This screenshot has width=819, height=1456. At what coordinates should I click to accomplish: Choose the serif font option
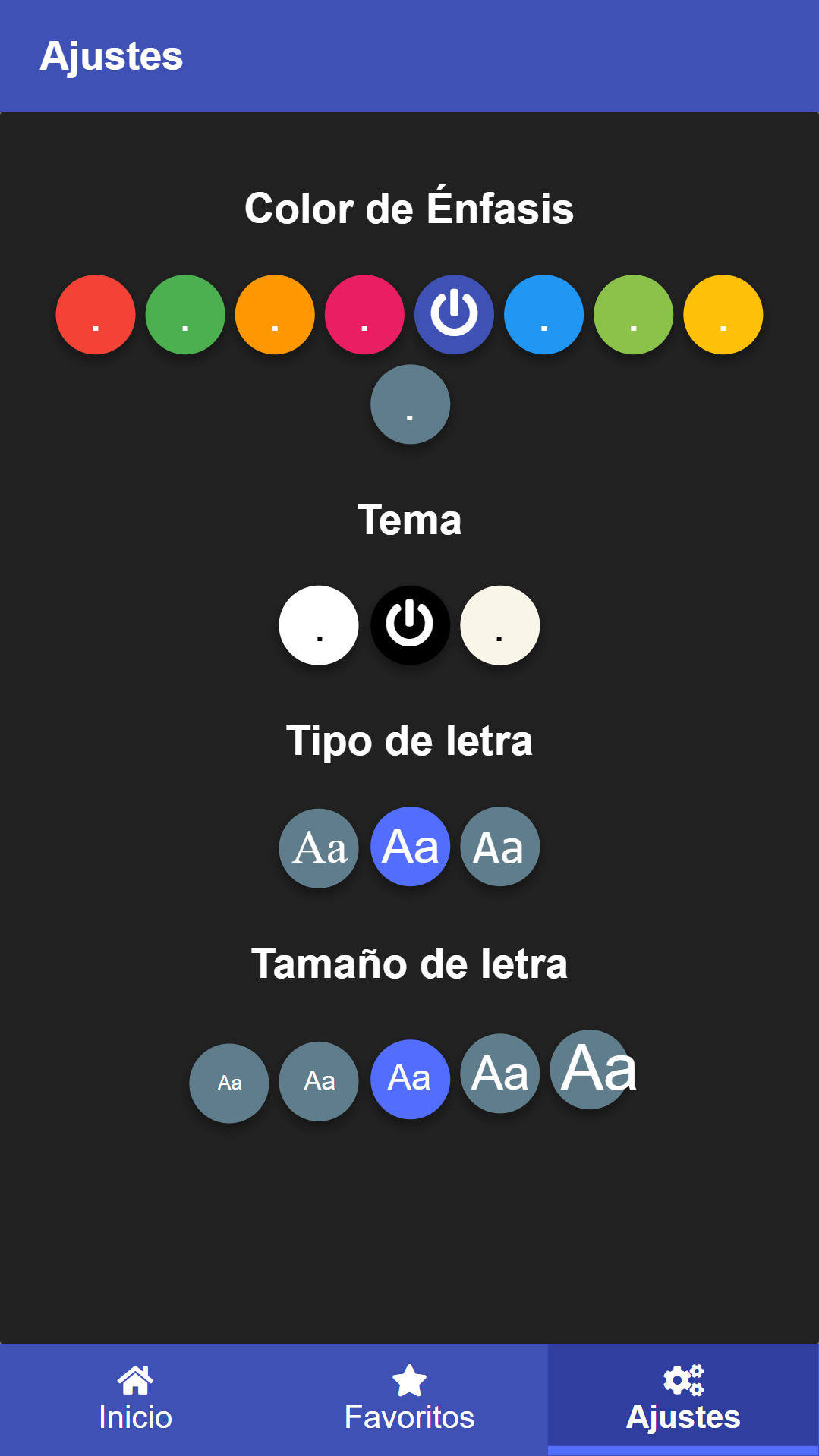coord(319,847)
